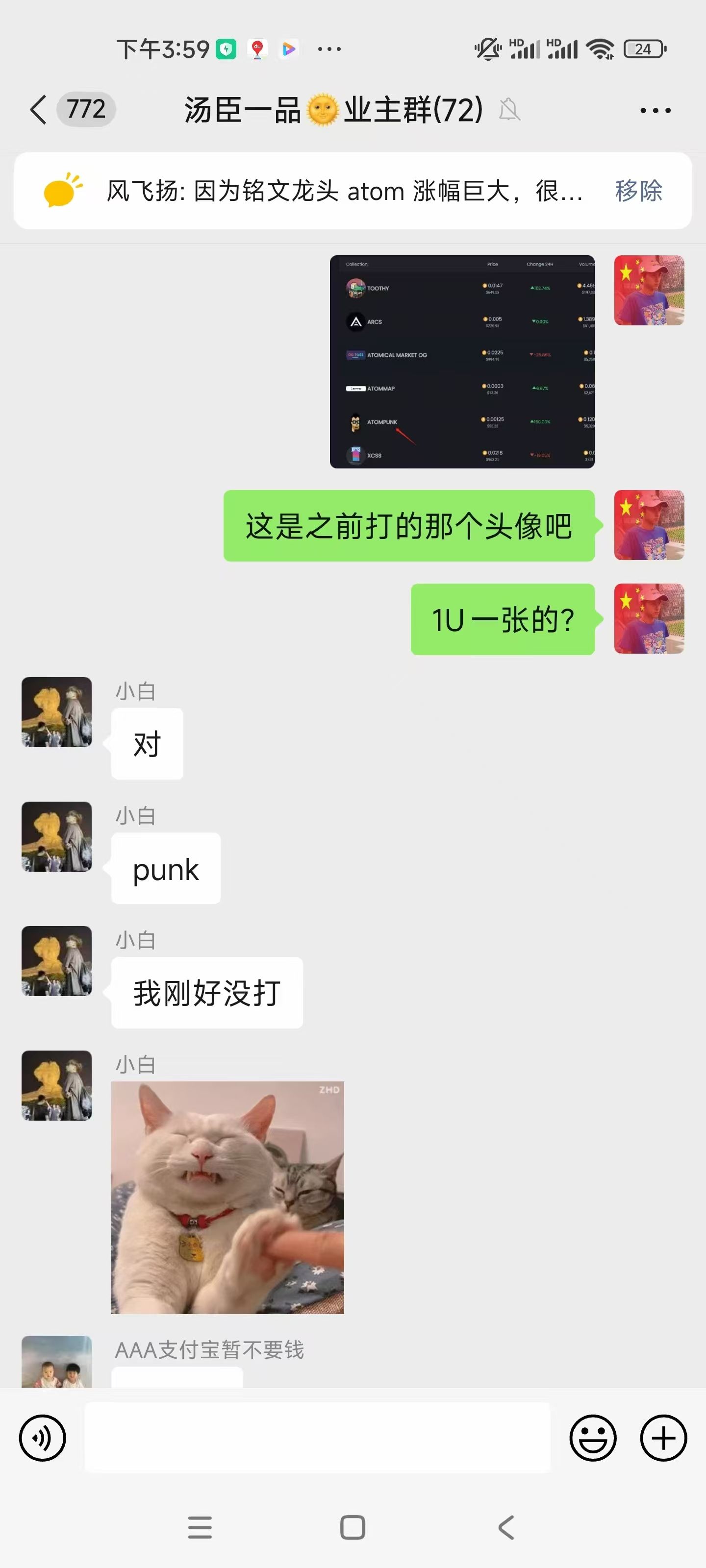
Task: Open AAA支付宝暂不要钱's profile avatar
Action: coord(57,1361)
